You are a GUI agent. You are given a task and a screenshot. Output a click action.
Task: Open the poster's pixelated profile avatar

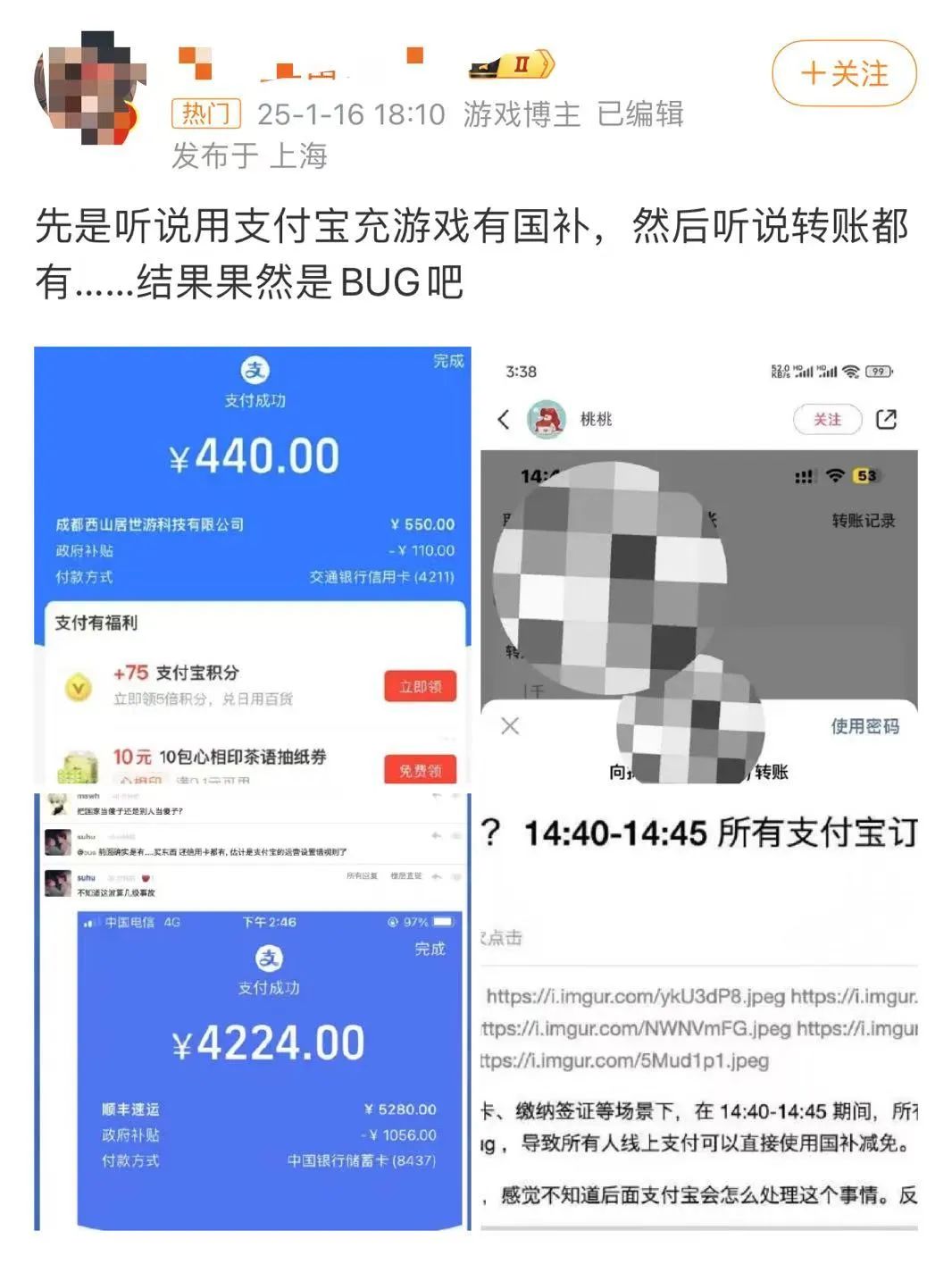coord(89,88)
